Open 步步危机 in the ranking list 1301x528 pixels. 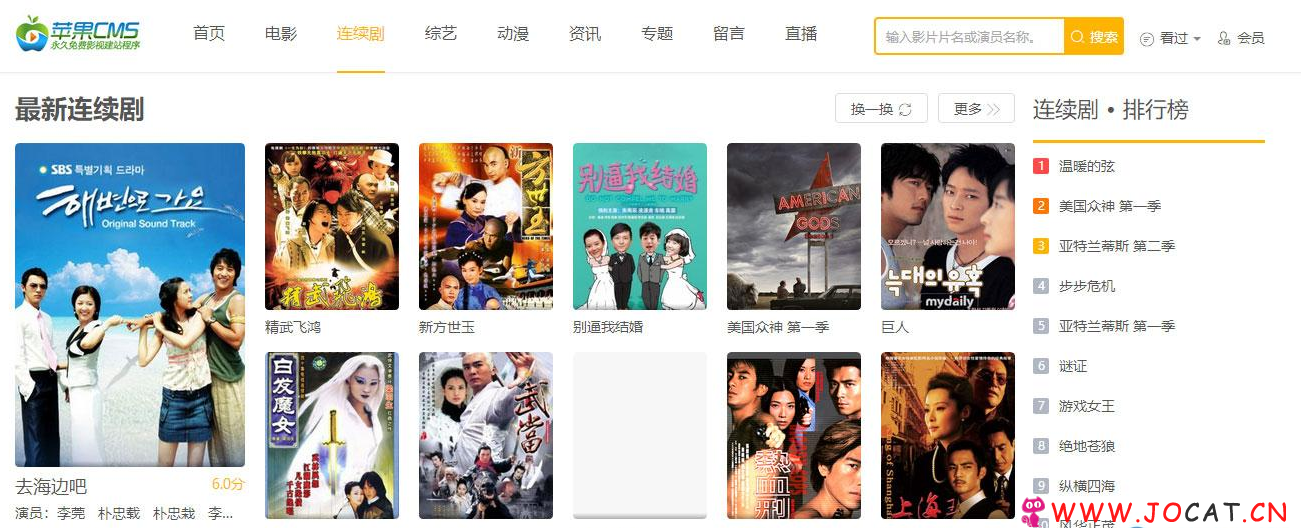coord(1086,286)
